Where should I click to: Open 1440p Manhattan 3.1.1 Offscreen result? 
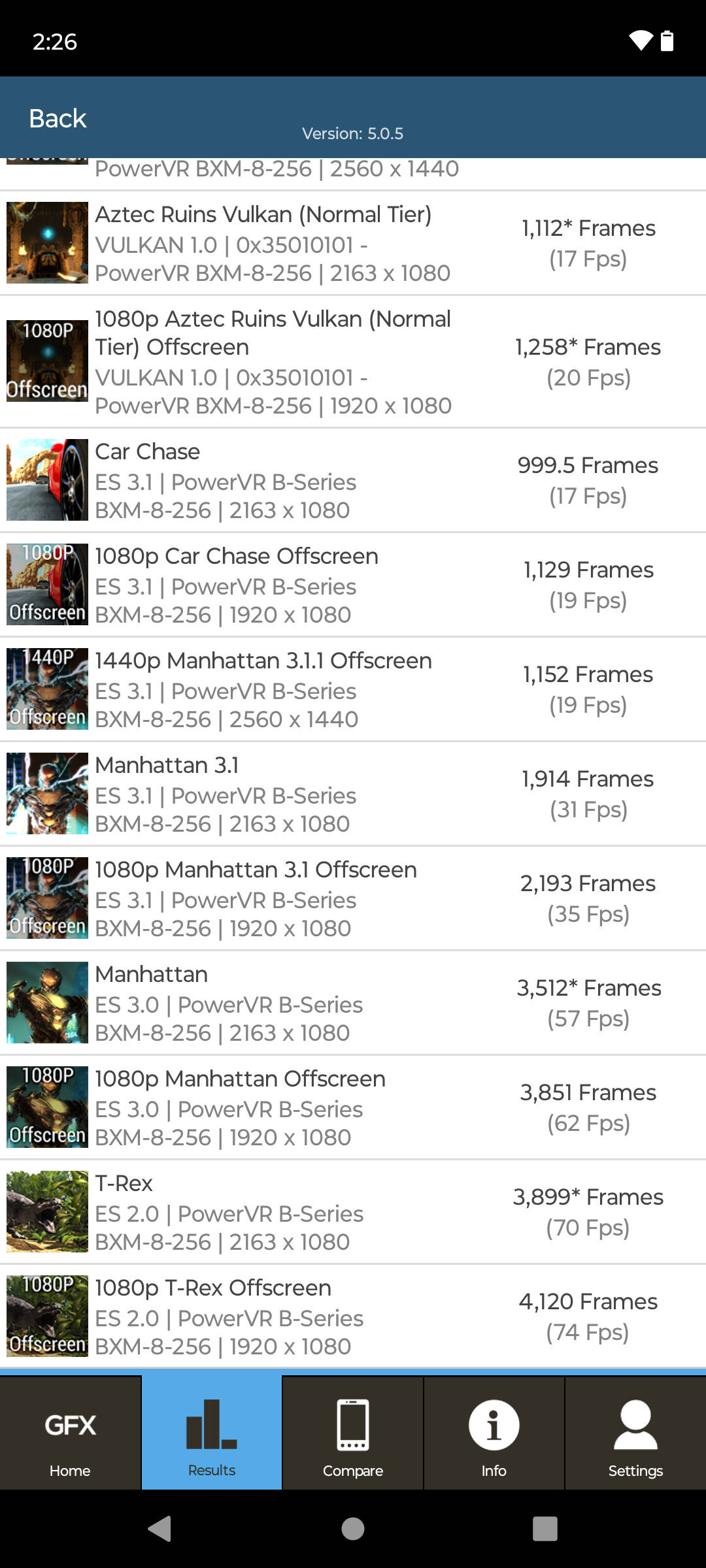353,689
